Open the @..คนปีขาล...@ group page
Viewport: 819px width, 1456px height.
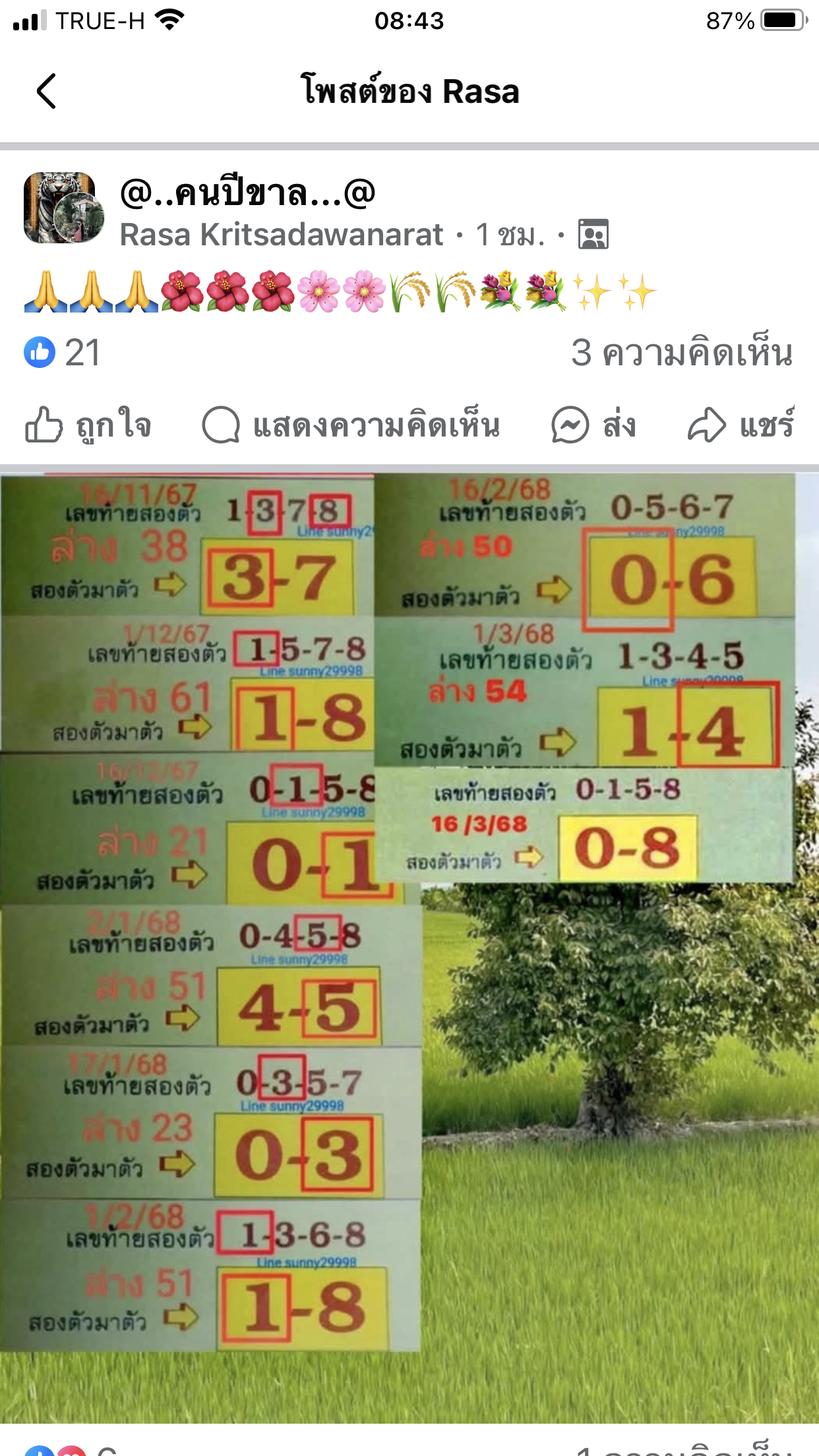click(247, 193)
